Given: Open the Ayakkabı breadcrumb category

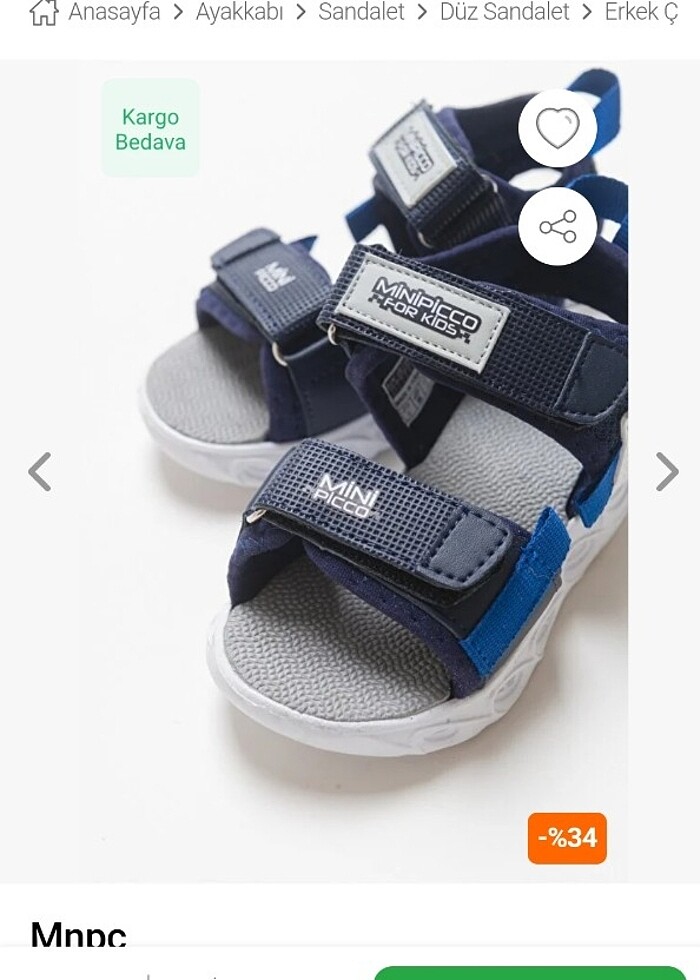Looking at the screenshot, I should [239, 13].
